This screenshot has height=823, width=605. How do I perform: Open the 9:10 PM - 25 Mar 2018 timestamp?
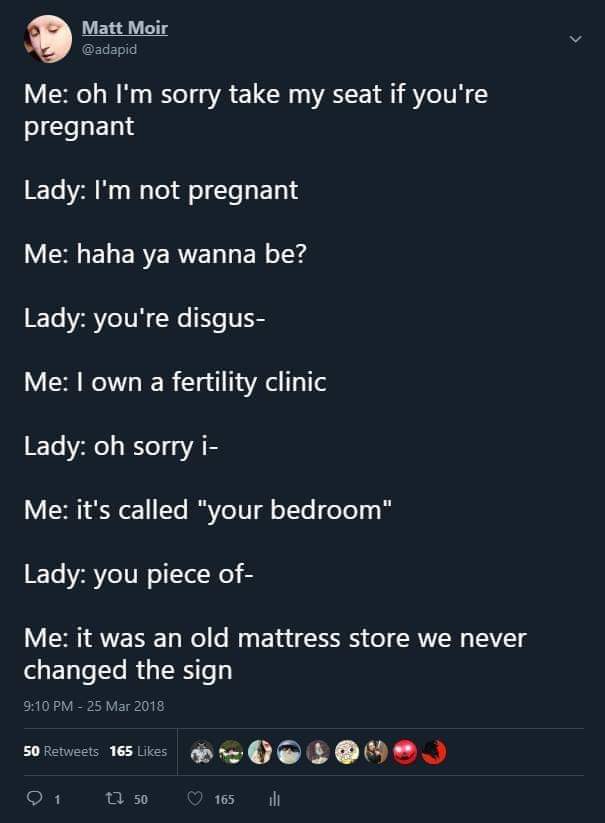pos(93,705)
